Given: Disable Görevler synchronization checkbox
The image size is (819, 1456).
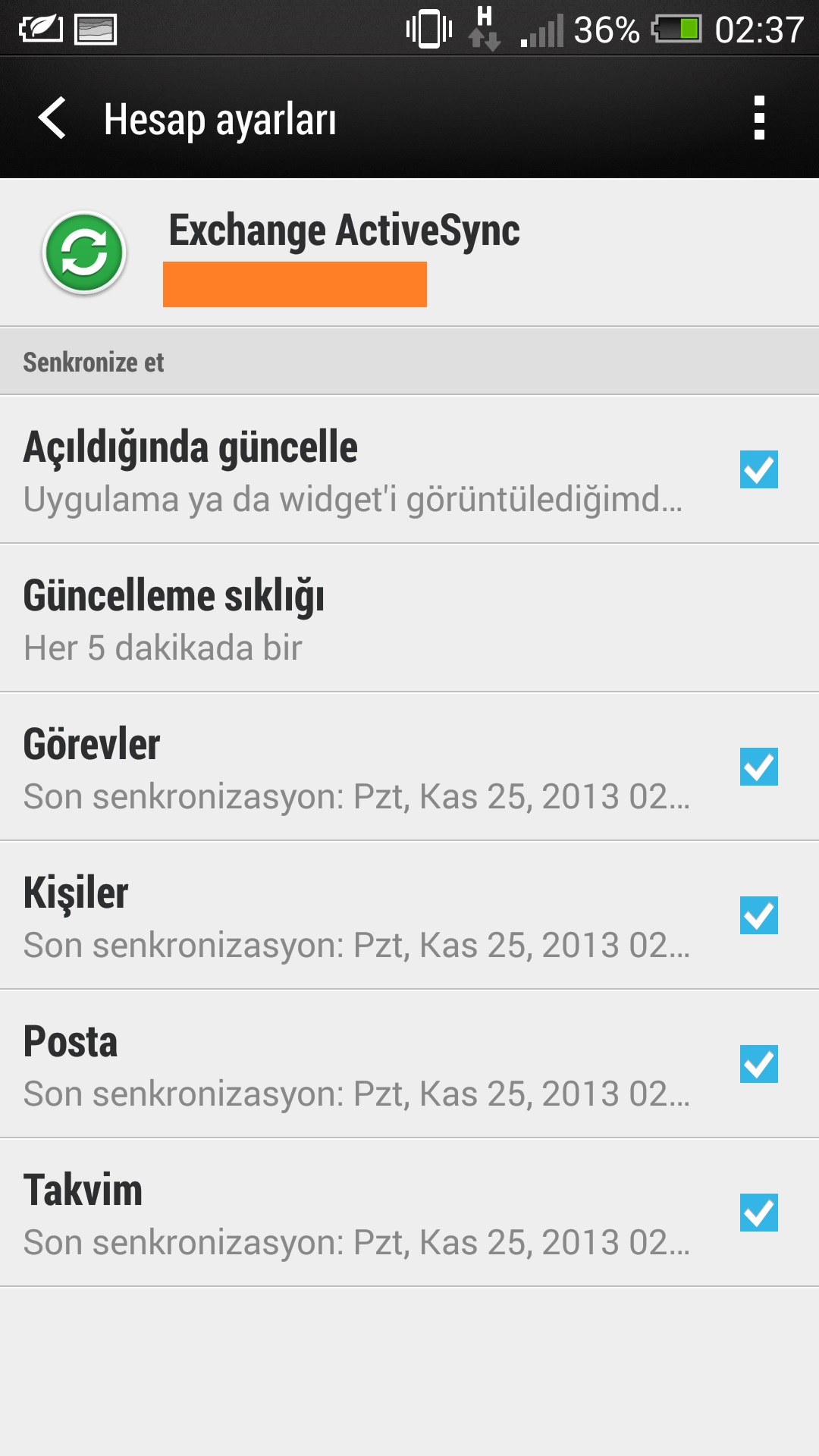Looking at the screenshot, I should click(x=759, y=767).
